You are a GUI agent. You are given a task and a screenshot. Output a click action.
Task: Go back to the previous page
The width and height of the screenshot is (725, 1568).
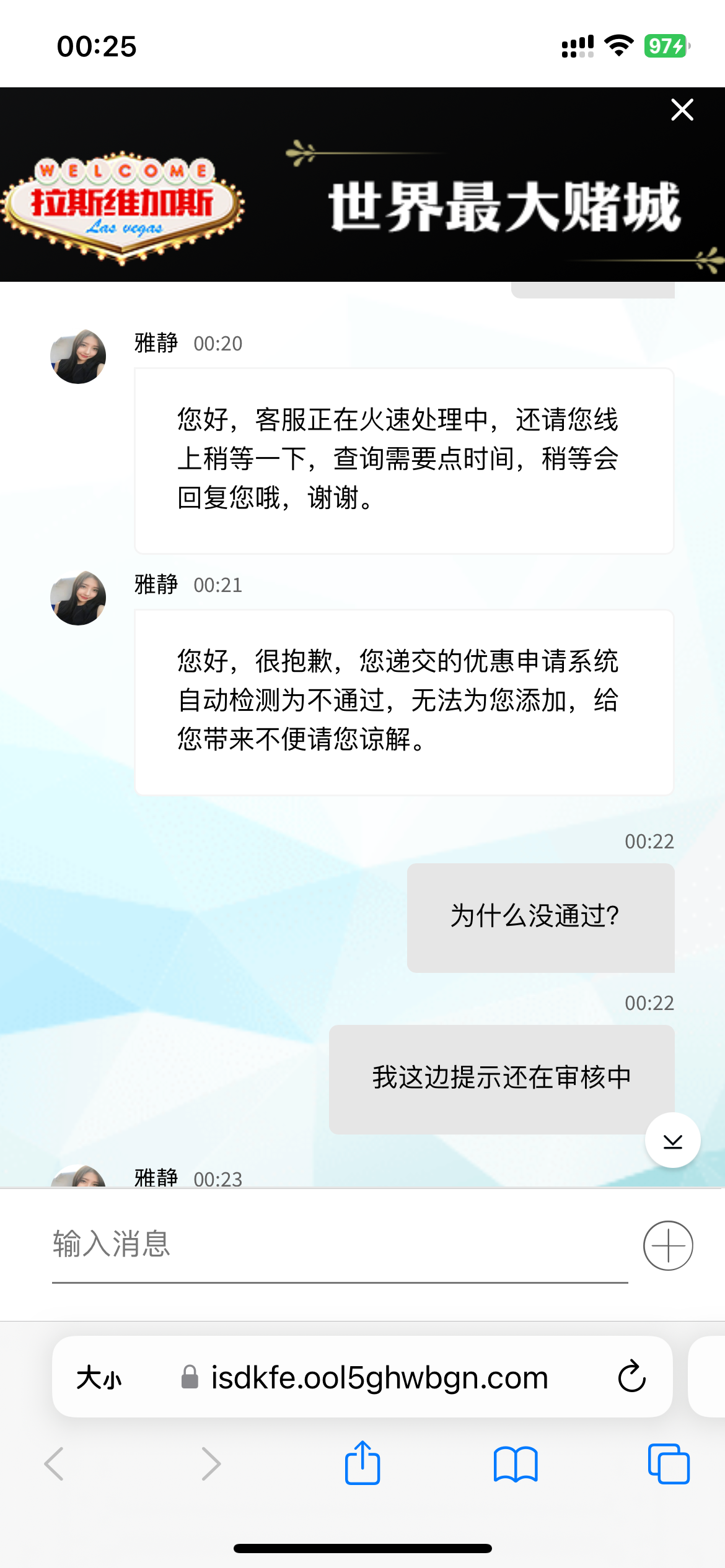55,1464
